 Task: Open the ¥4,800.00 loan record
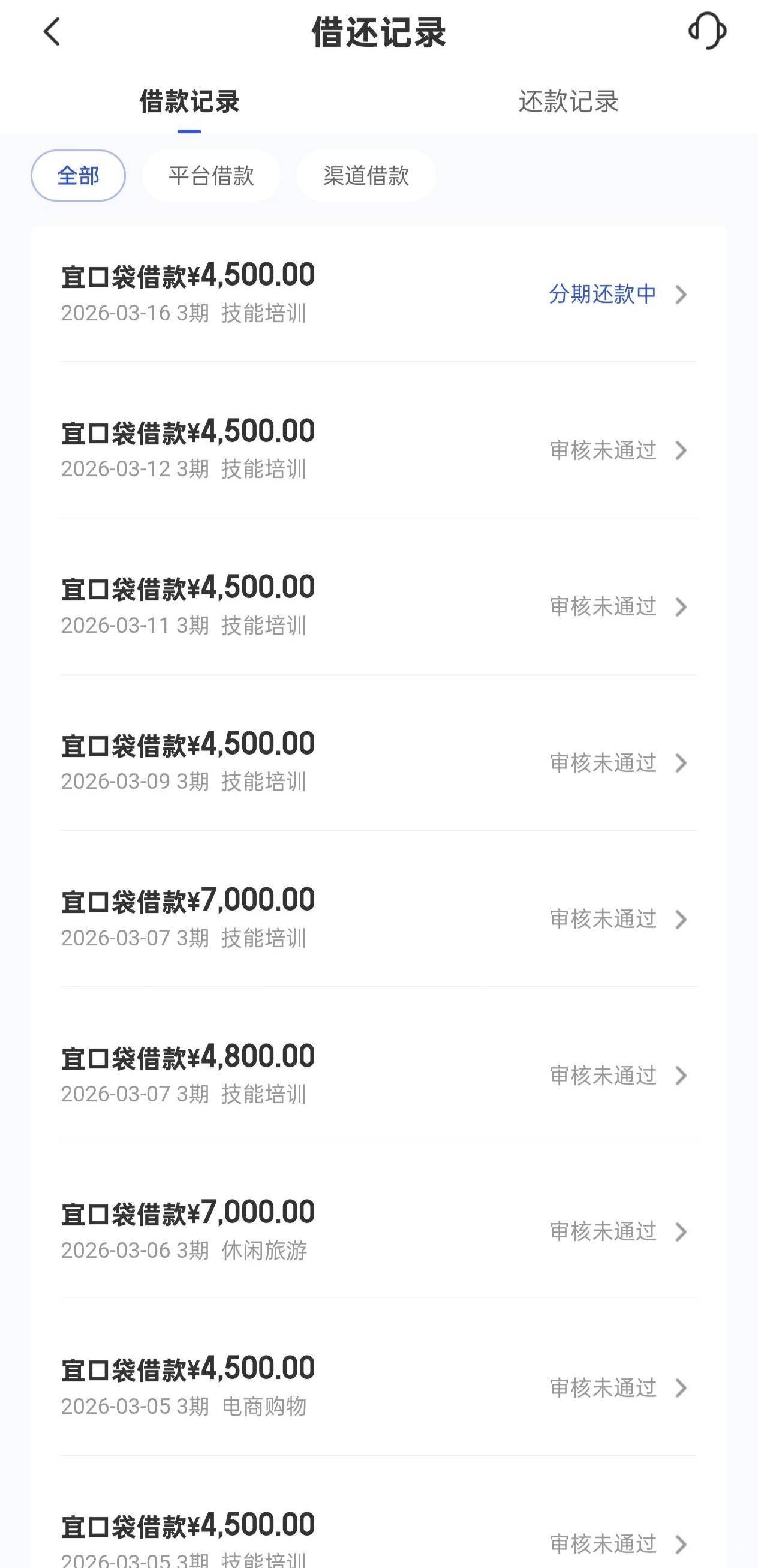tap(378, 1075)
